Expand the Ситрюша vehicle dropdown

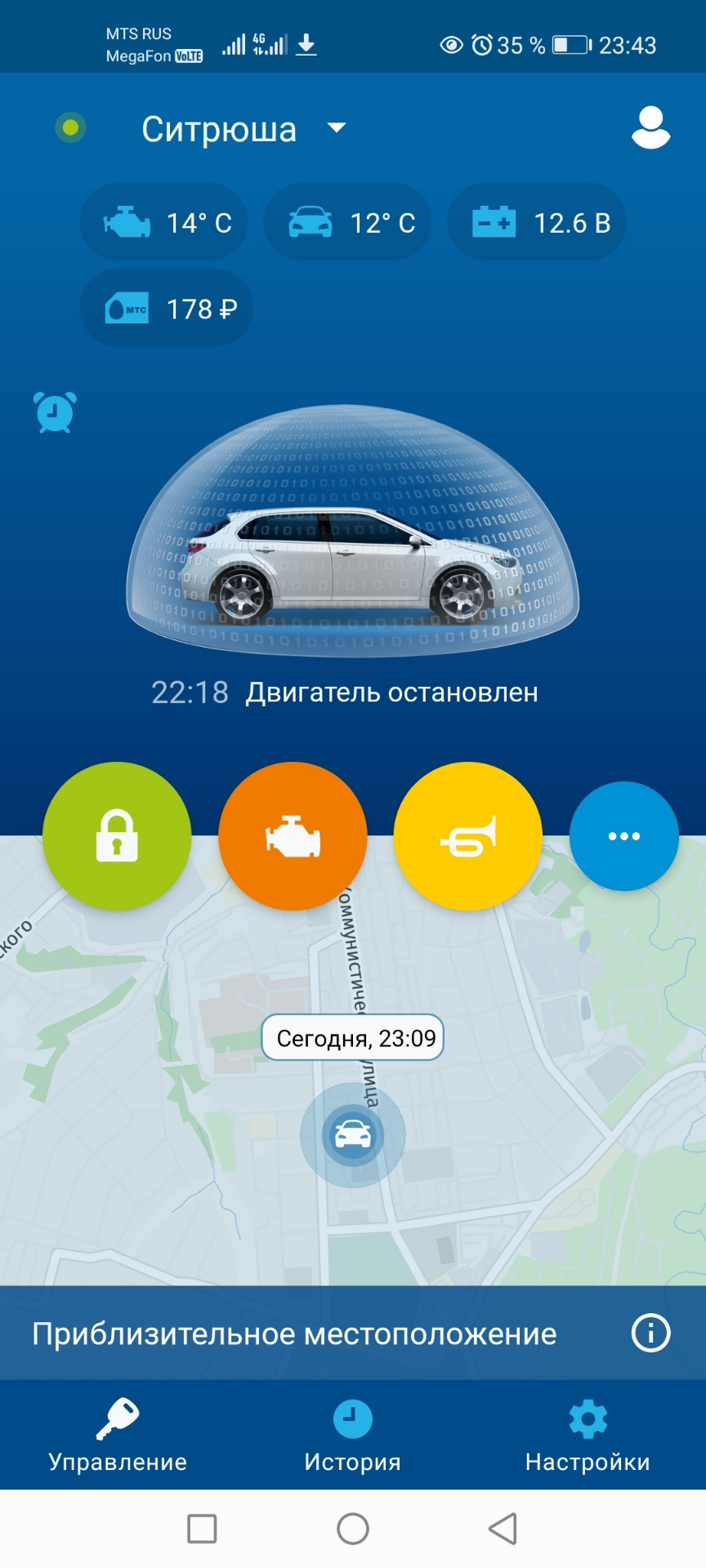tap(336, 128)
